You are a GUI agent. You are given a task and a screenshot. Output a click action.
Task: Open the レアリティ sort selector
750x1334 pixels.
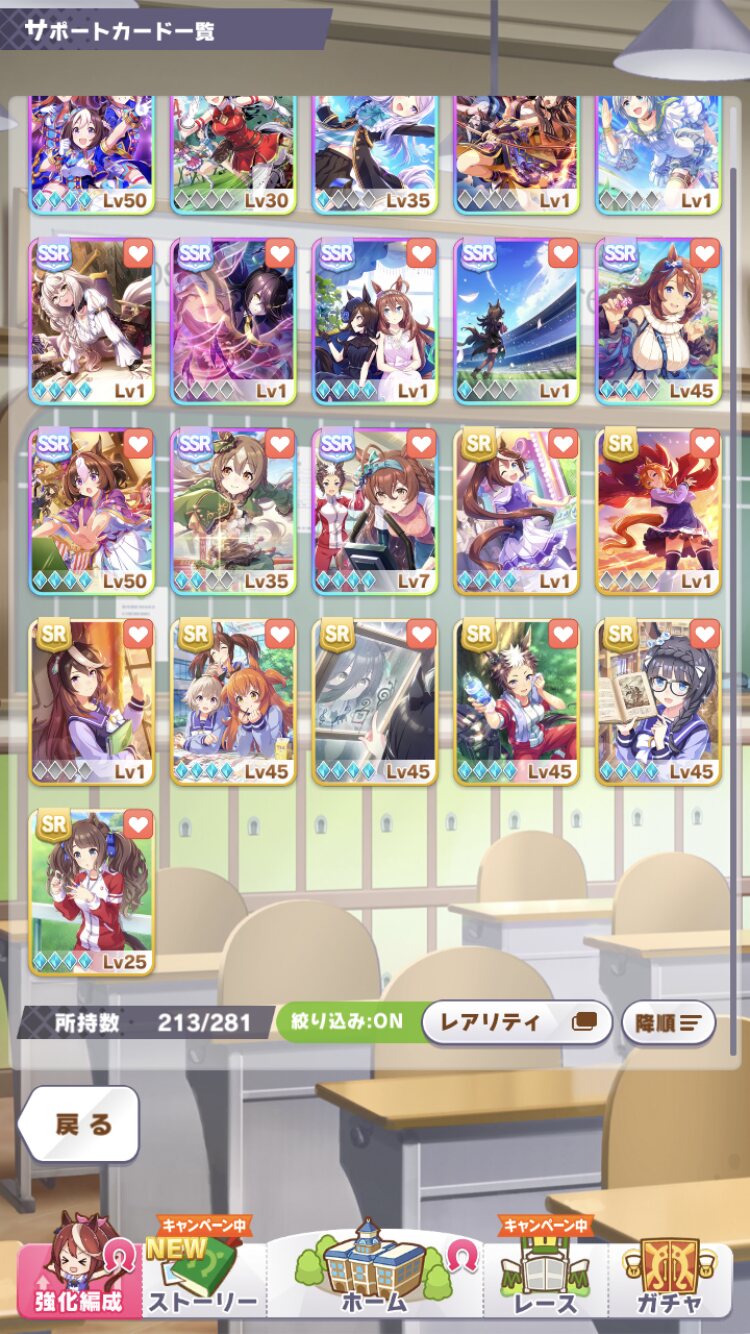pos(517,1023)
